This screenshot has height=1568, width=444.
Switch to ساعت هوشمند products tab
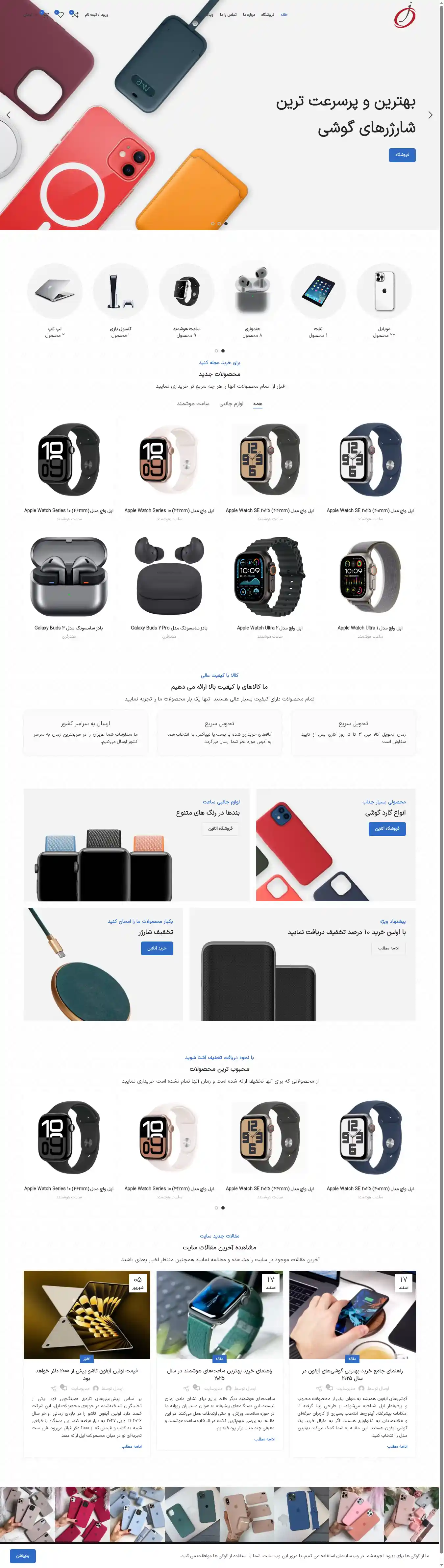pyautogui.click(x=193, y=404)
